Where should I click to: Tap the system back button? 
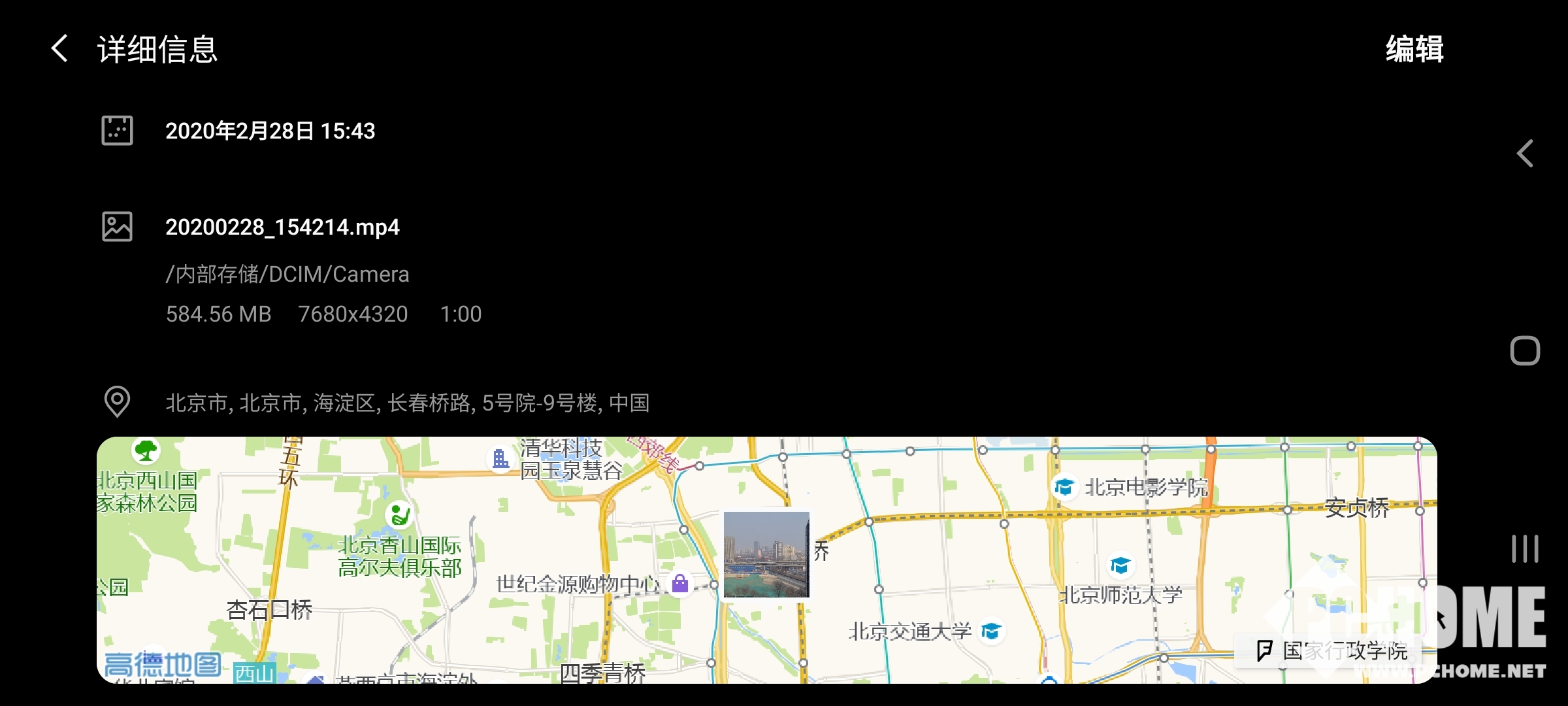coord(1525,154)
